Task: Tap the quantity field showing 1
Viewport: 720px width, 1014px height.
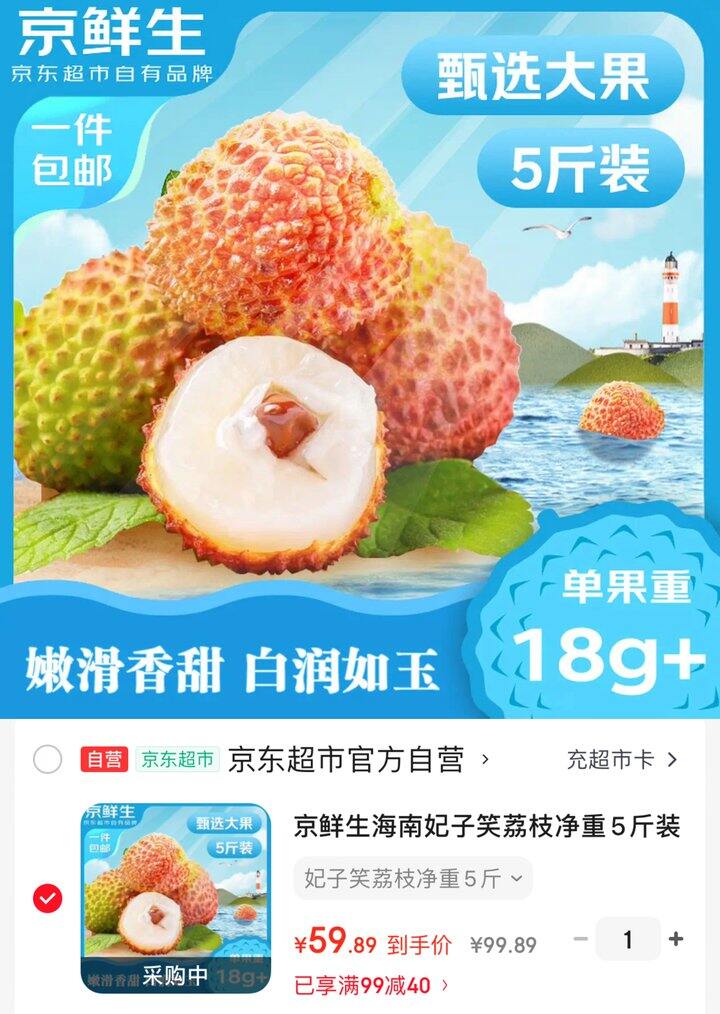Action: point(628,939)
